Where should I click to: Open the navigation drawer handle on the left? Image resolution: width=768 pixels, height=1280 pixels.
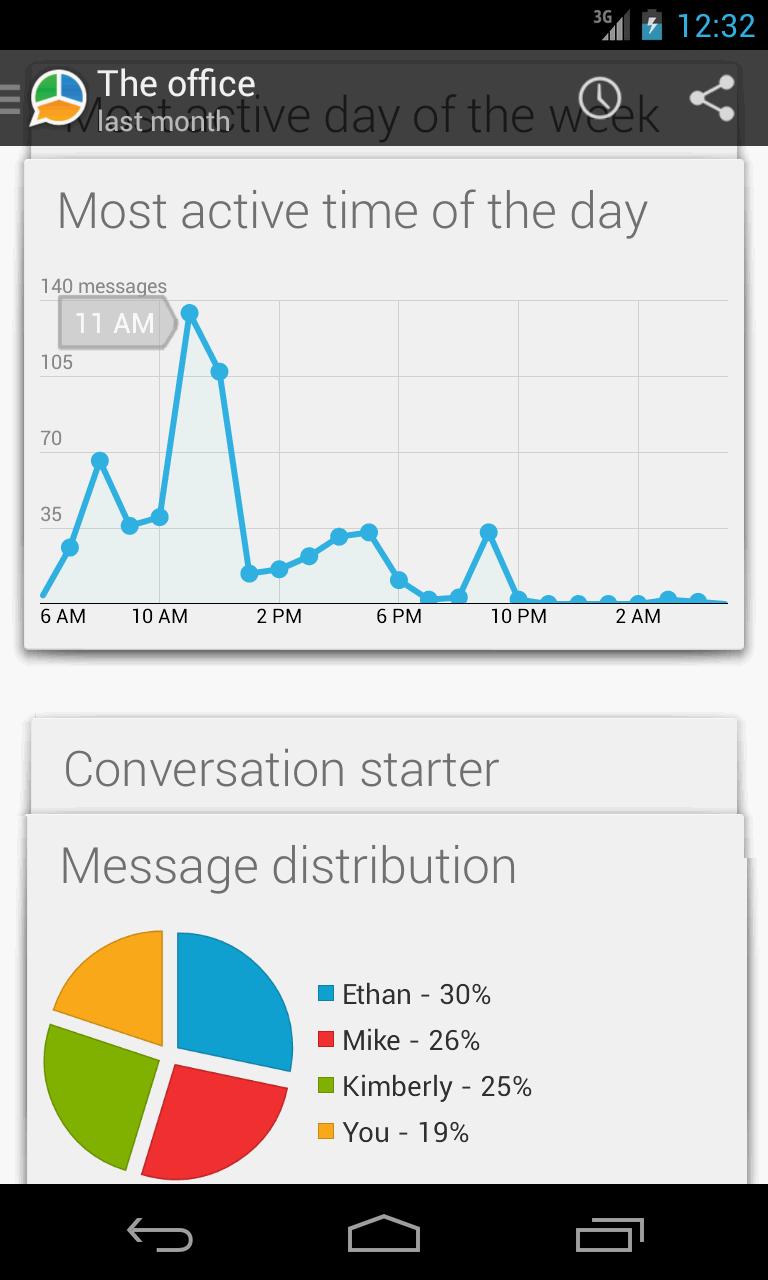tap(8, 99)
